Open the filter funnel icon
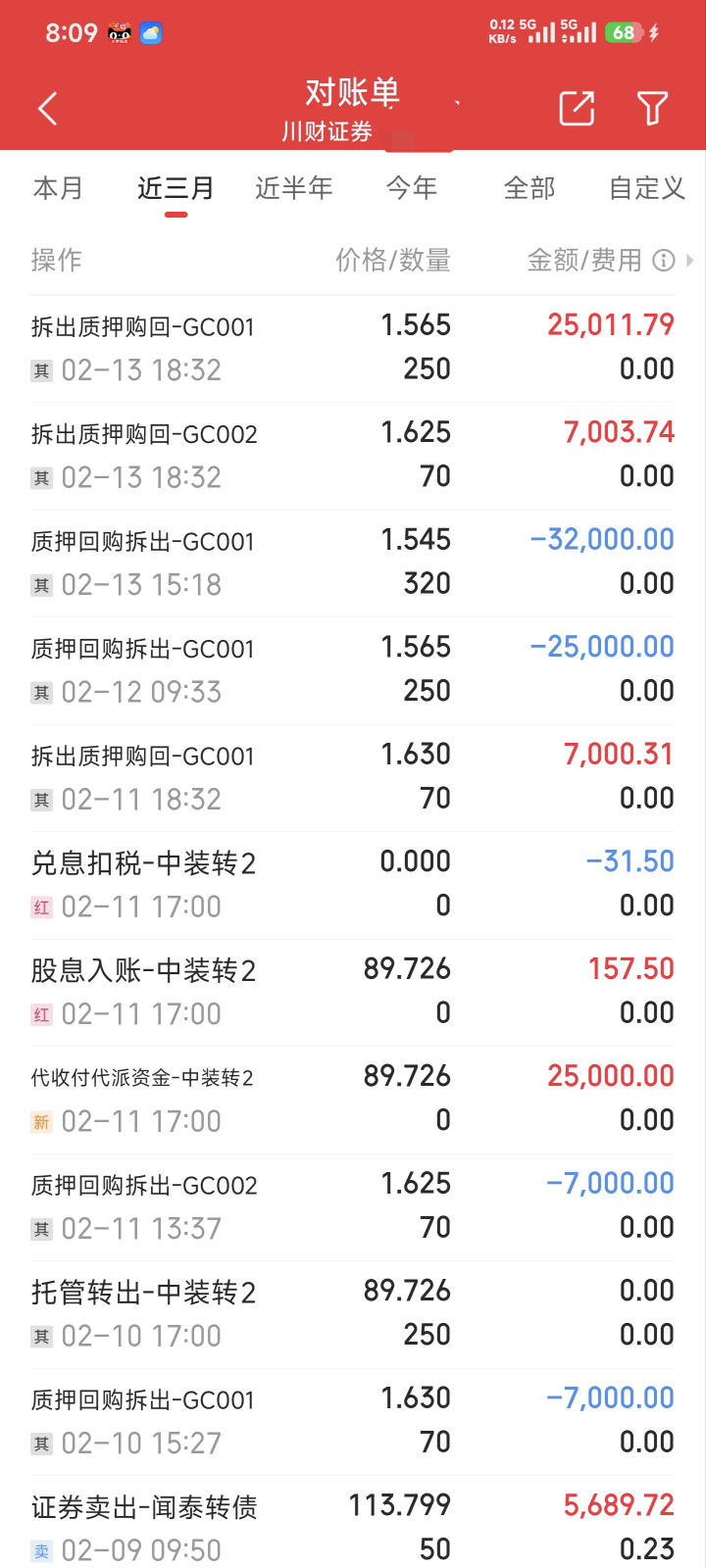The height and width of the screenshot is (1568, 706). [652, 109]
